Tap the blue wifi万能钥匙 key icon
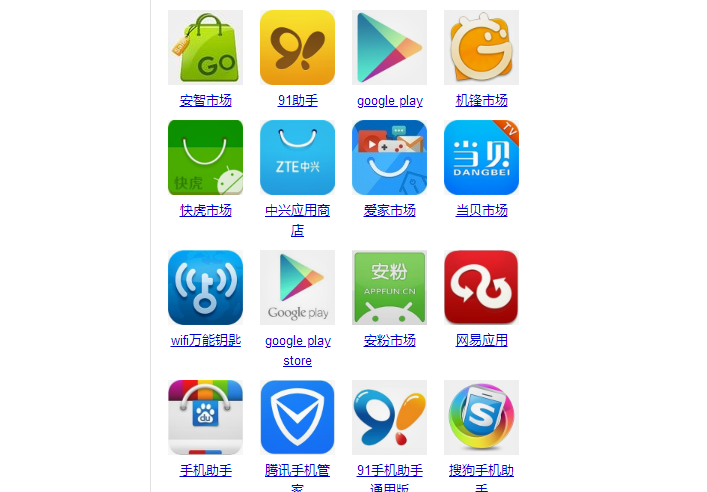 (205, 287)
